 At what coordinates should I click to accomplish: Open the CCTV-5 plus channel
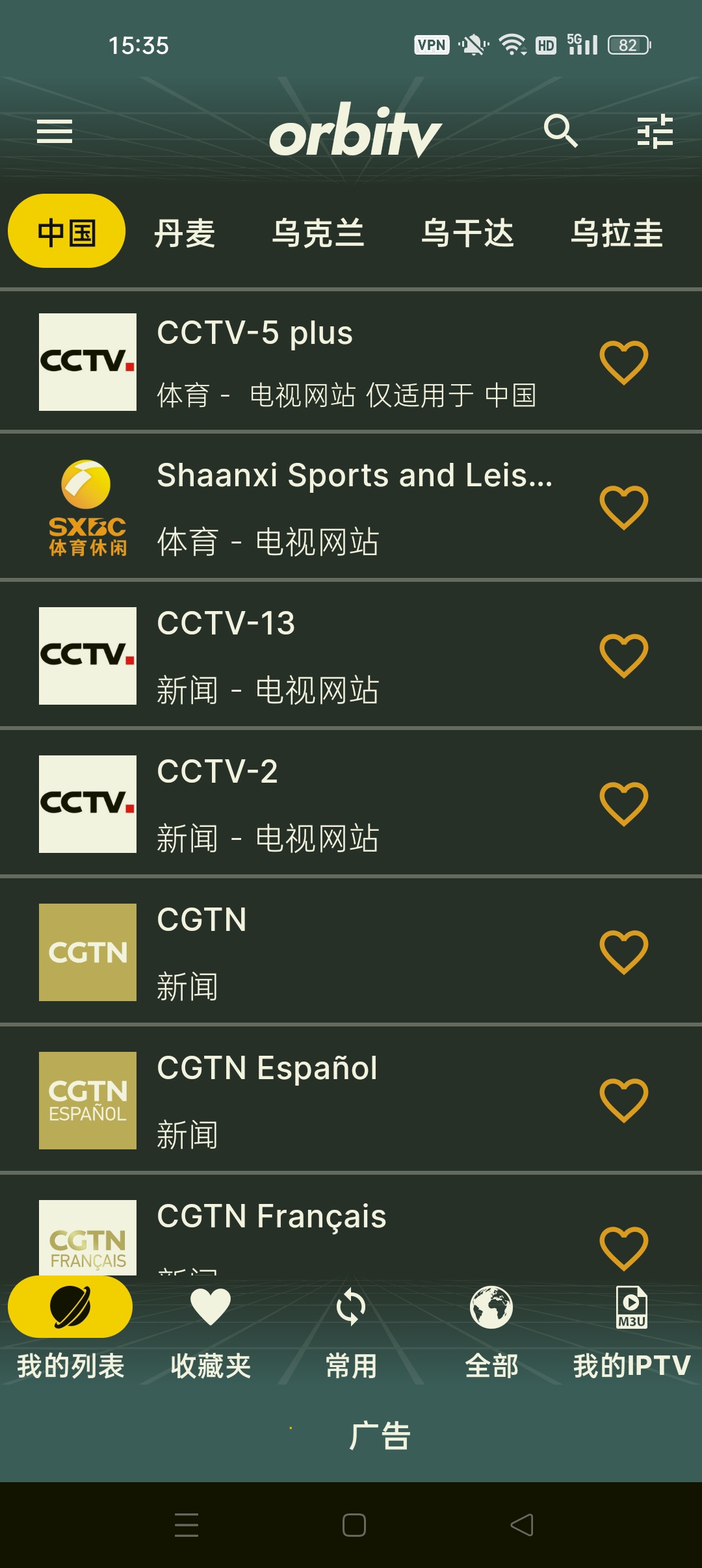(351, 361)
